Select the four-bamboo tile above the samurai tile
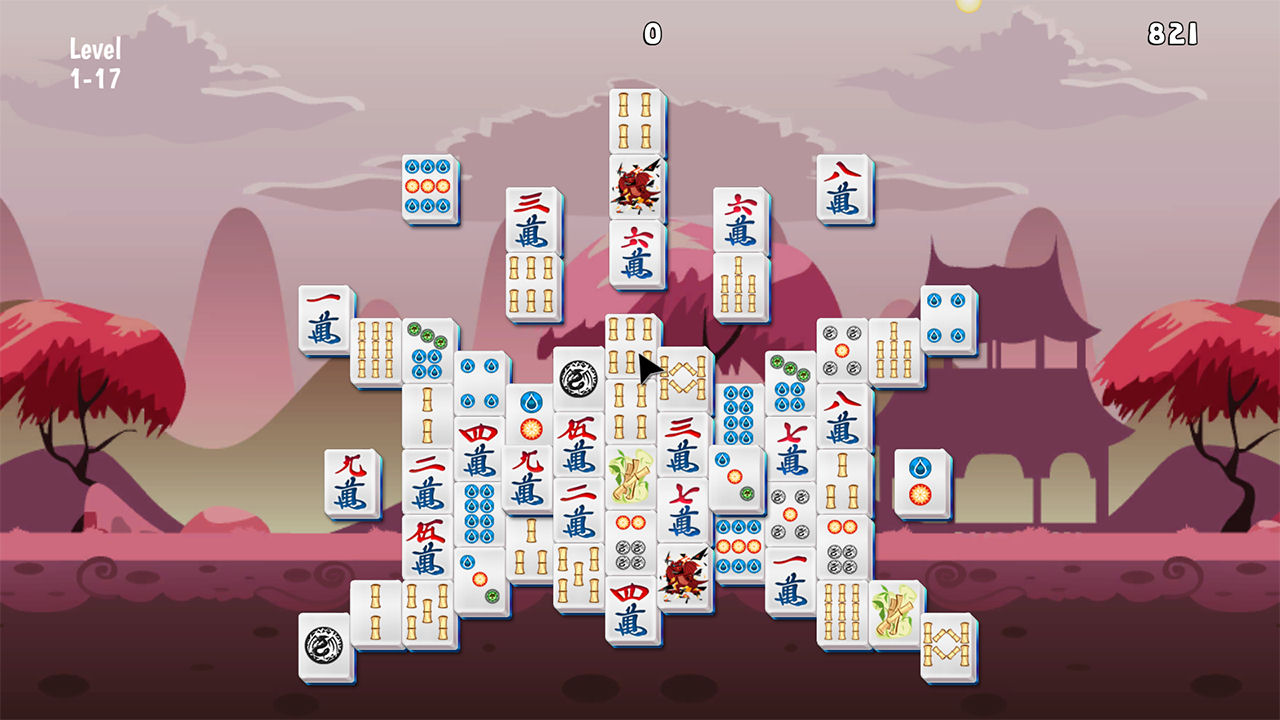Image resolution: width=1280 pixels, height=720 pixels. [x=637, y=120]
